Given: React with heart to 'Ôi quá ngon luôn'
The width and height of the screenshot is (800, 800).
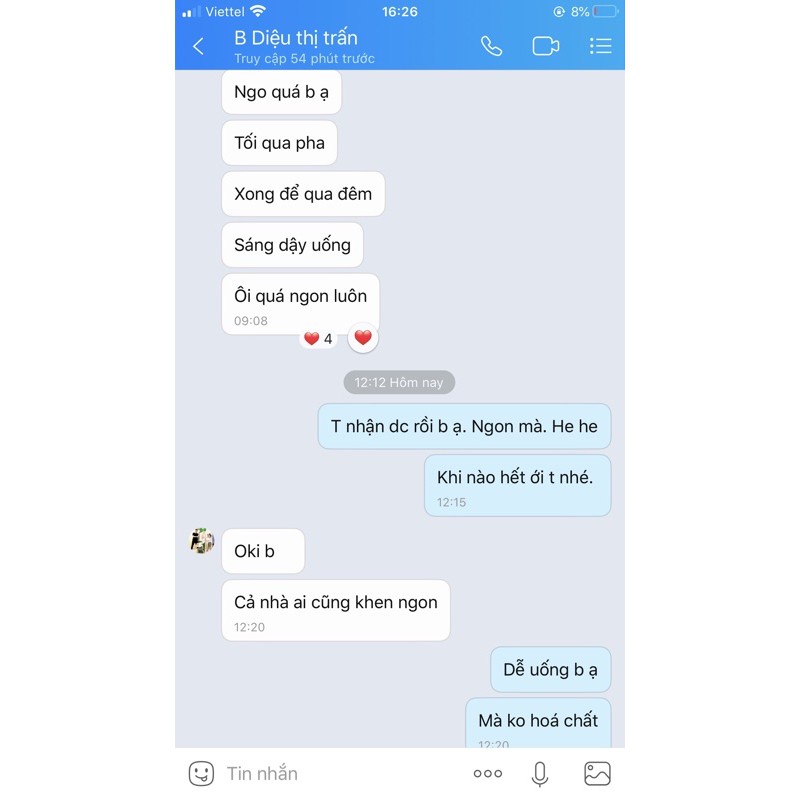Looking at the screenshot, I should [x=363, y=338].
